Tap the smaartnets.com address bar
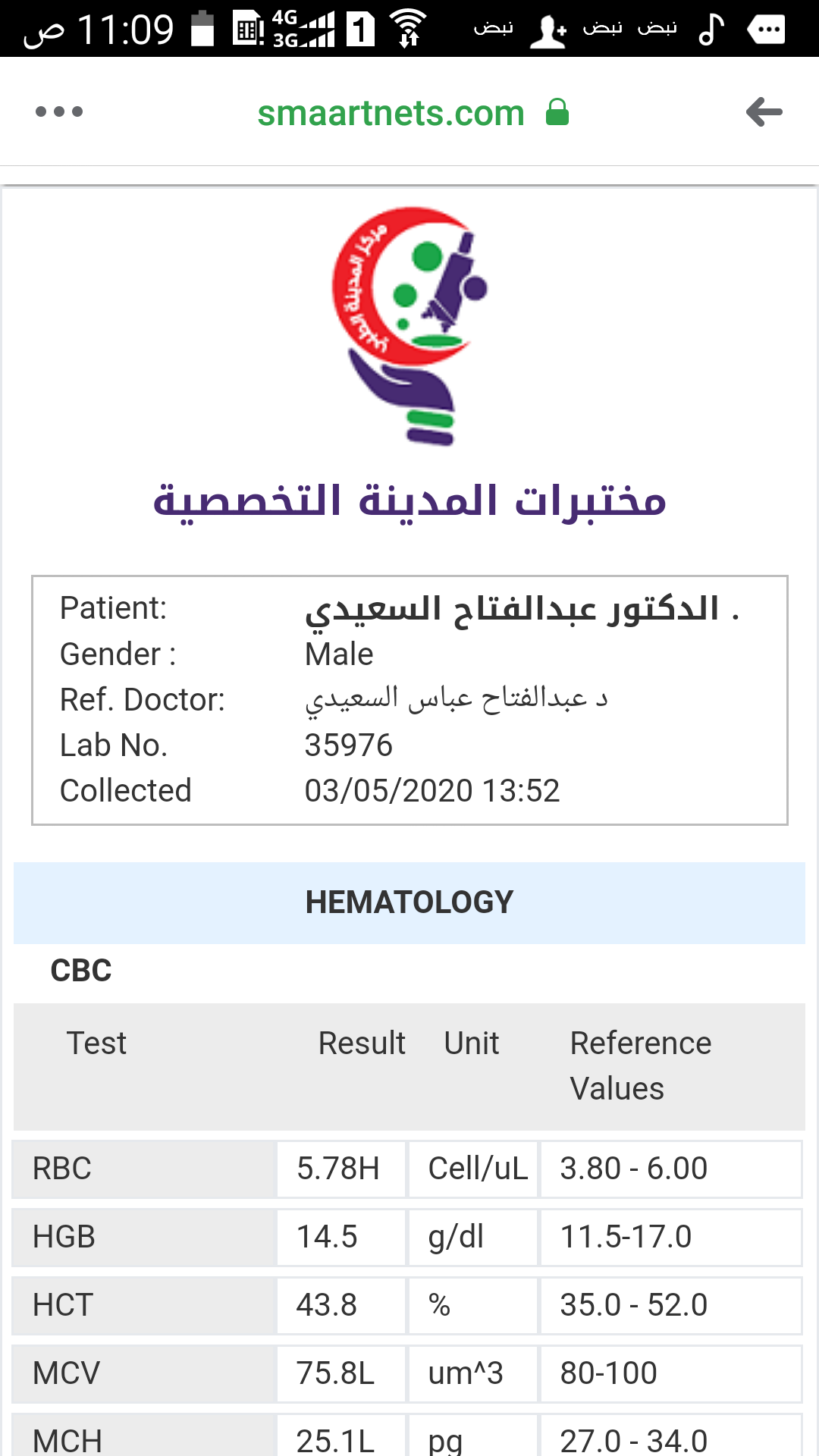 (391, 113)
